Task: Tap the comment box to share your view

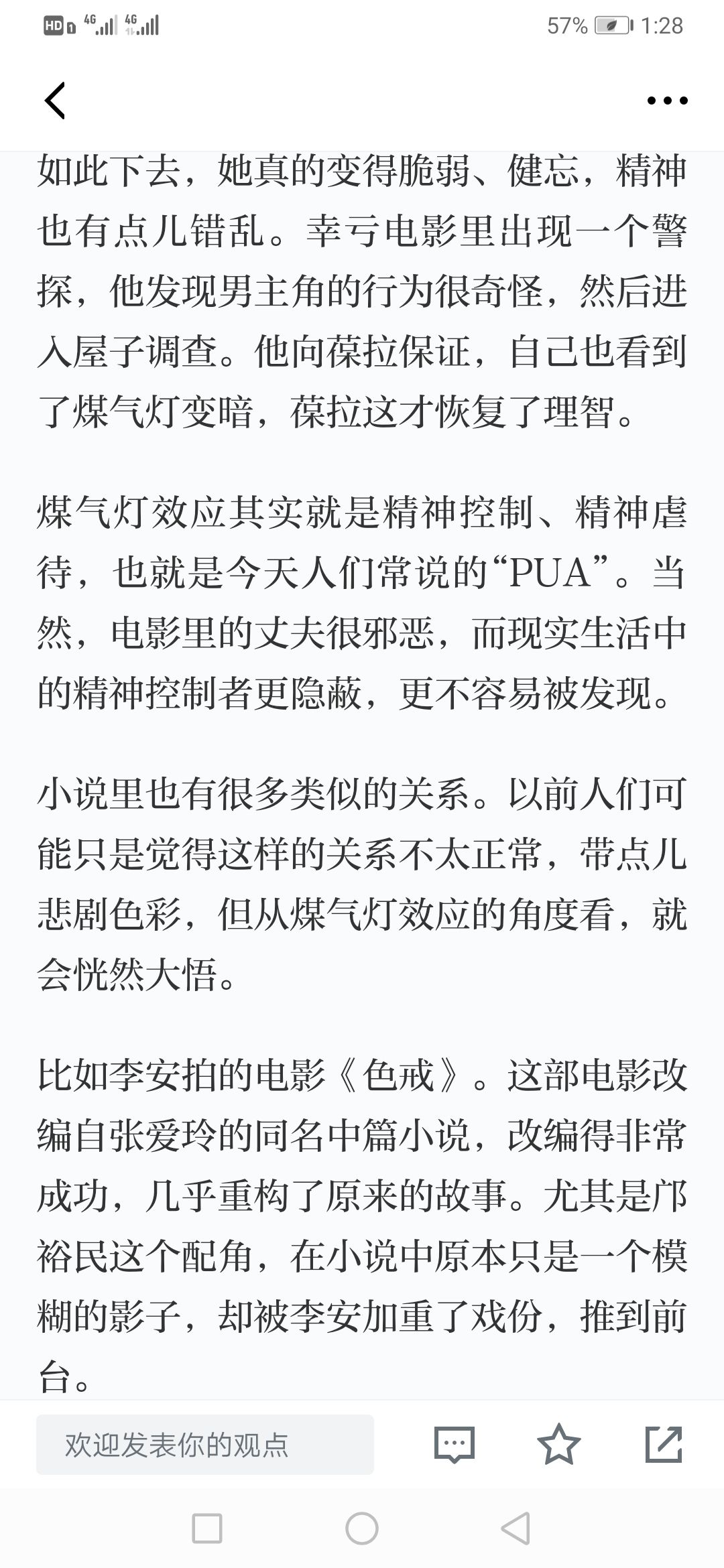Action: click(205, 1445)
